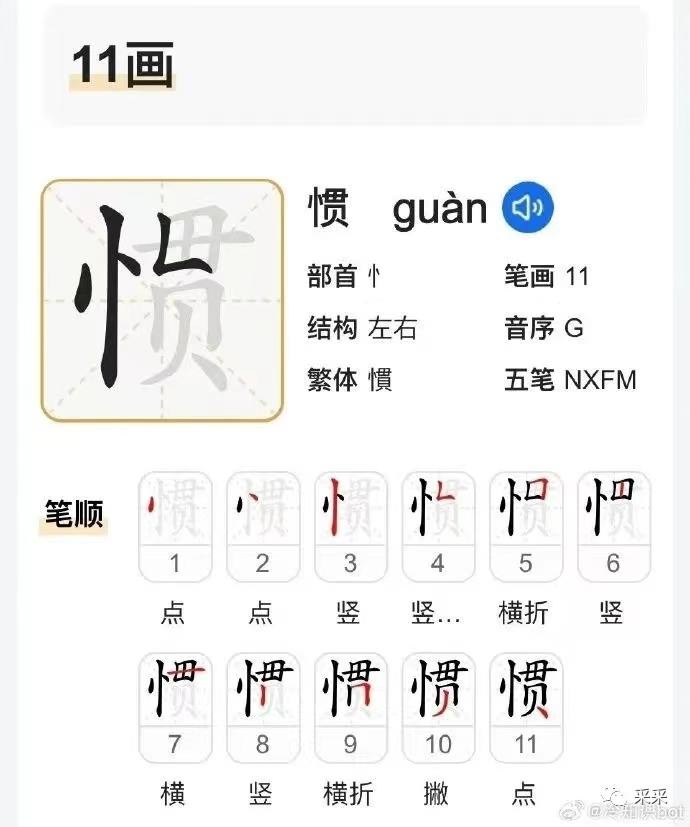Viewport: 690px width, 827px height.
Task: Tap the 惯 stroke animation box
Action: (x=162, y=300)
